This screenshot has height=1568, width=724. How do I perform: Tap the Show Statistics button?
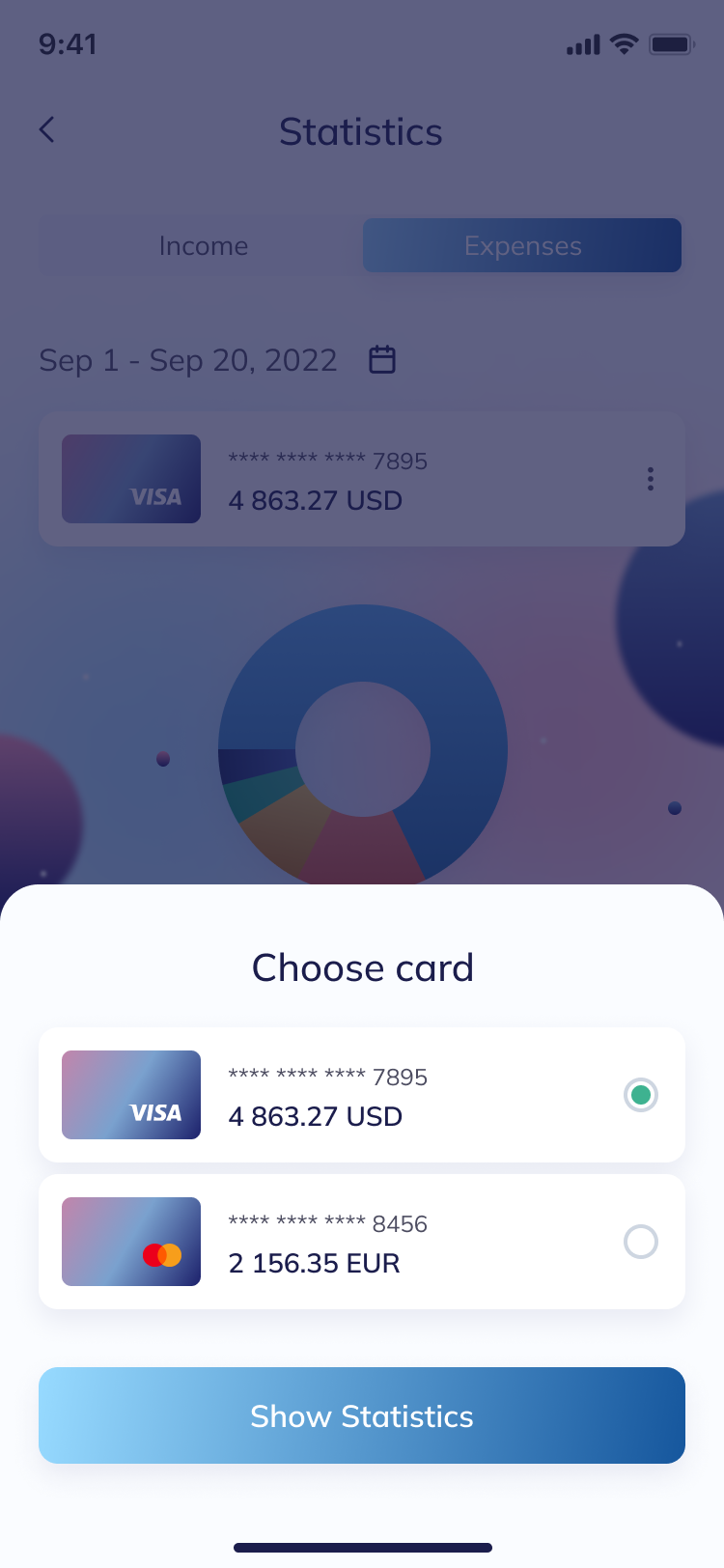[362, 1415]
